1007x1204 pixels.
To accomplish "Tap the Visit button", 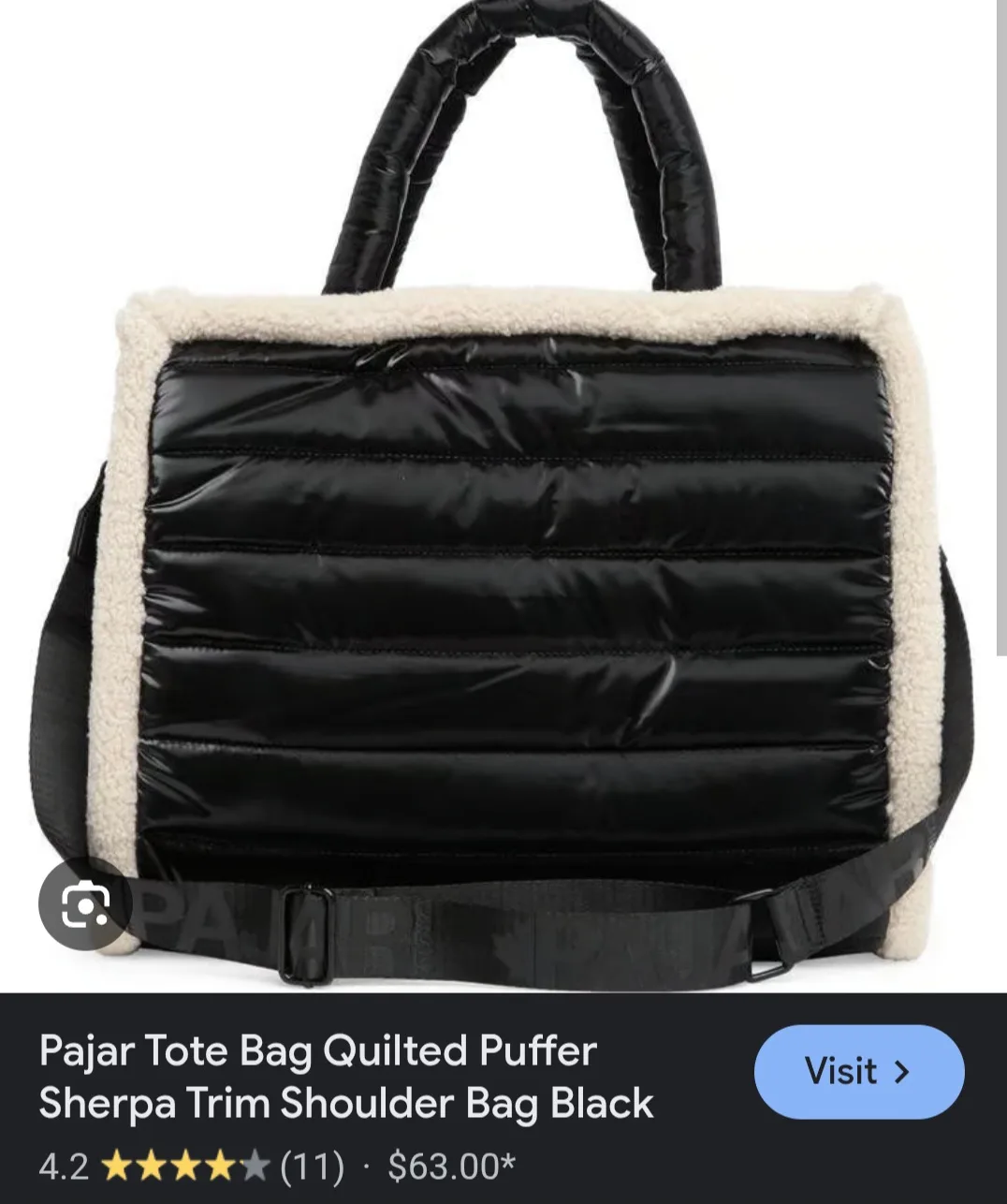I will click(x=856, y=1072).
